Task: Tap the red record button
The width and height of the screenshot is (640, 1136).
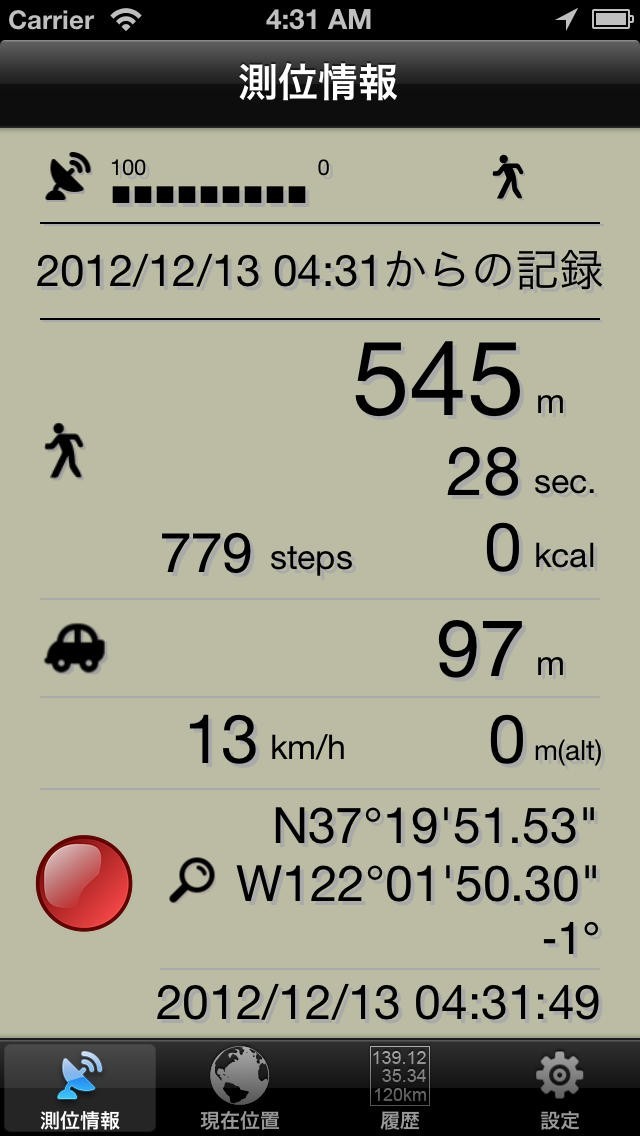Action: pos(84,883)
